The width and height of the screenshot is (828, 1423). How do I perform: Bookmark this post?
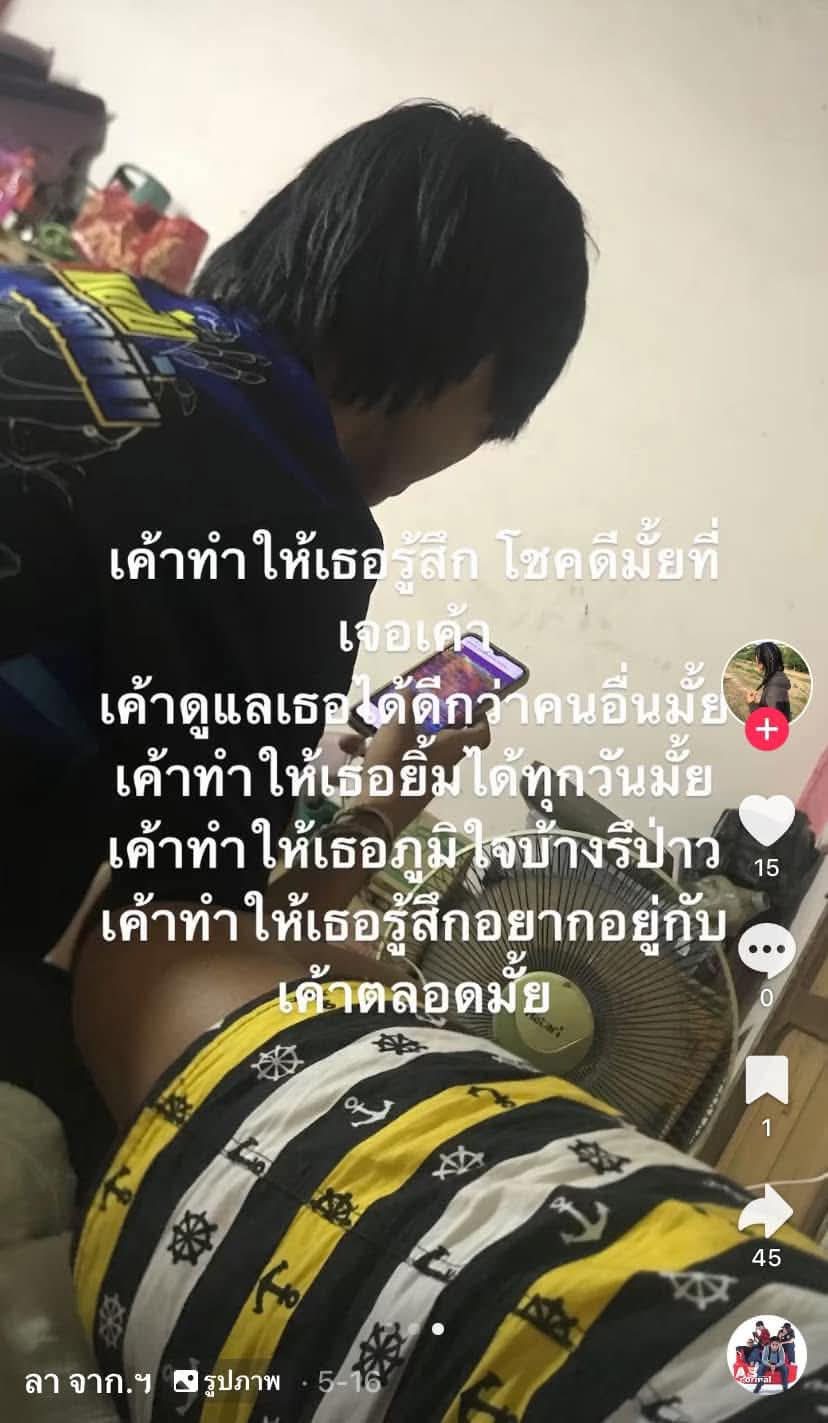(x=766, y=1081)
